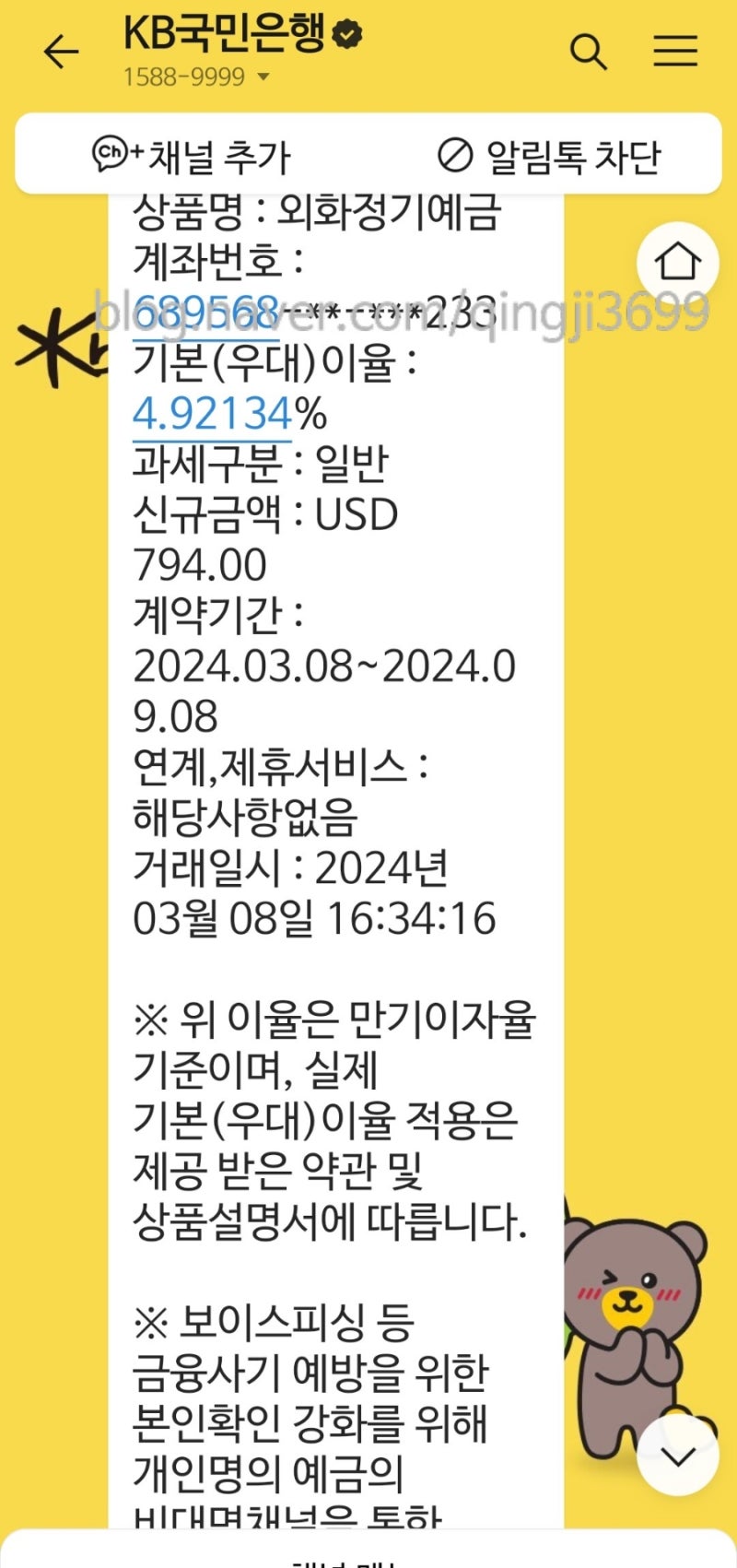Tap the block symbol beside 알림톡 차단

(x=454, y=155)
